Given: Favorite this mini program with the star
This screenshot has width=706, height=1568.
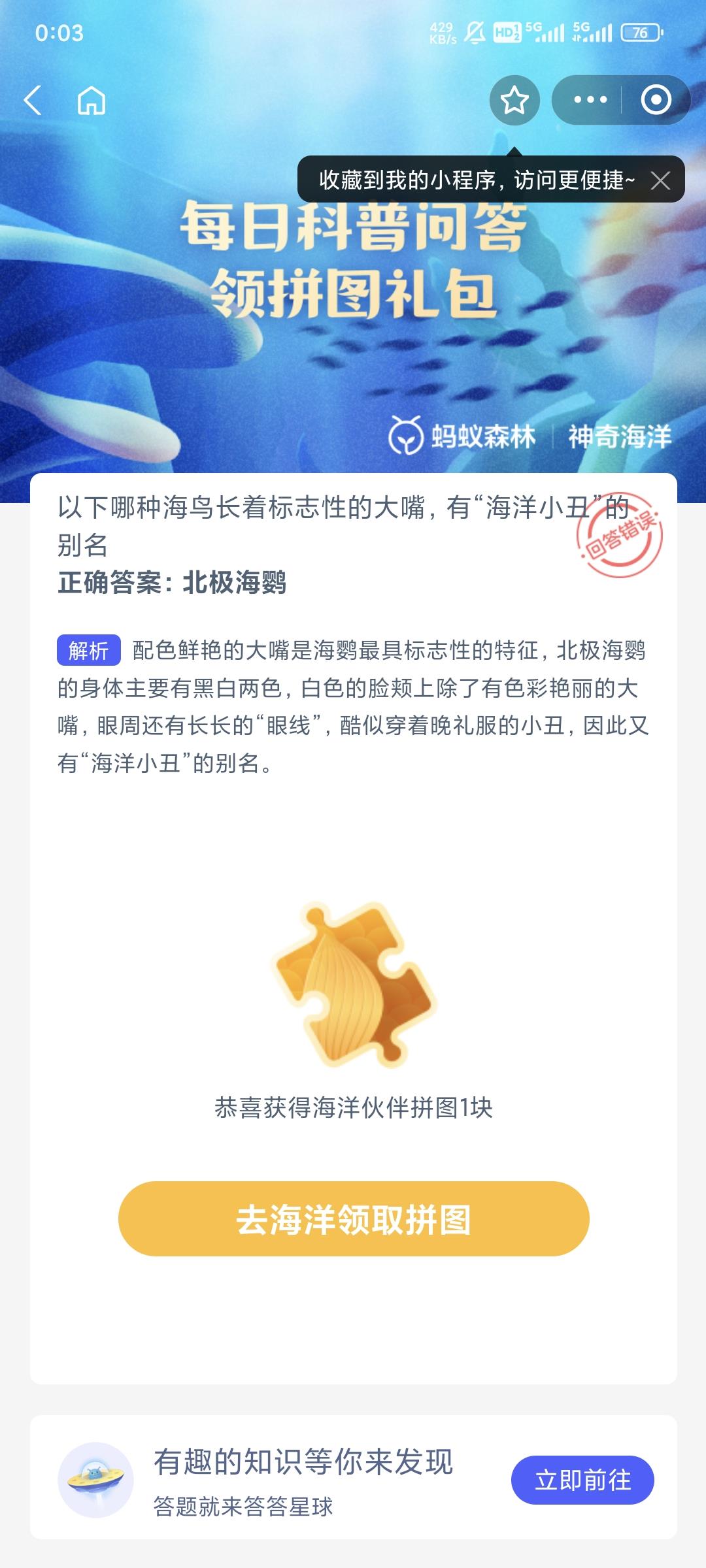Looking at the screenshot, I should pos(514,100).
